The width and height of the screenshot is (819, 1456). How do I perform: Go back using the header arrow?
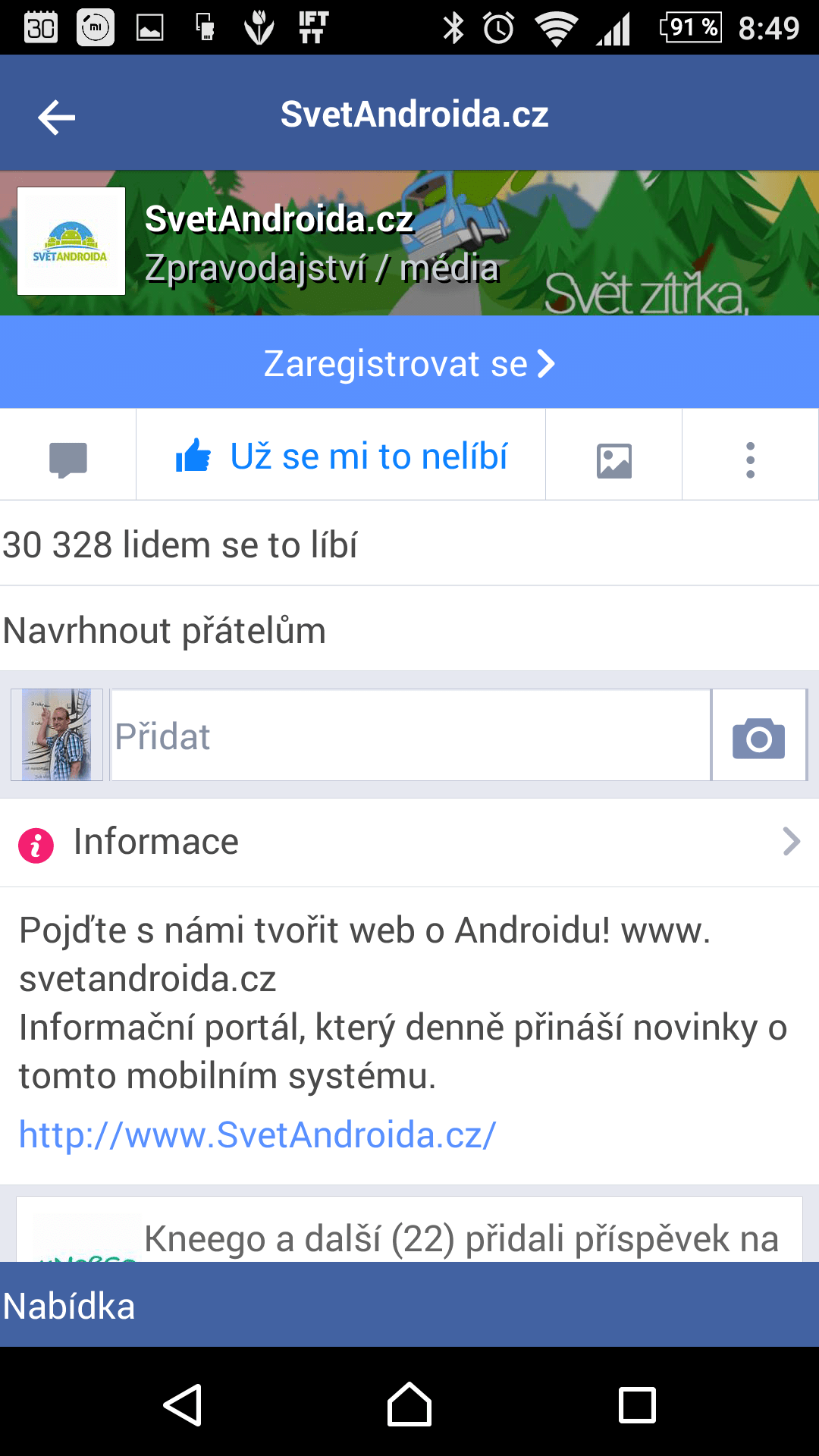click(x=57, y=117)
